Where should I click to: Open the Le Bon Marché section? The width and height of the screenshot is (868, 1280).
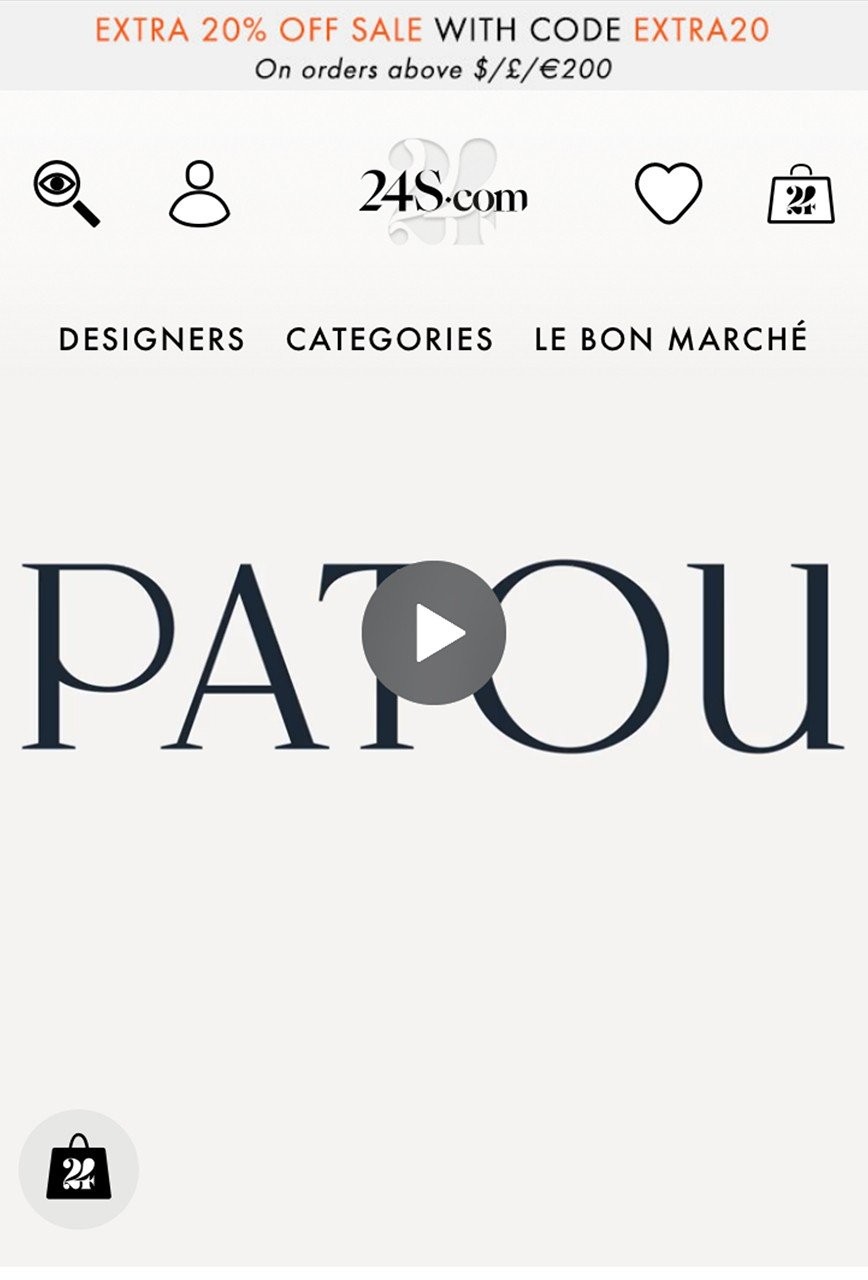click(x=670, y=339)
